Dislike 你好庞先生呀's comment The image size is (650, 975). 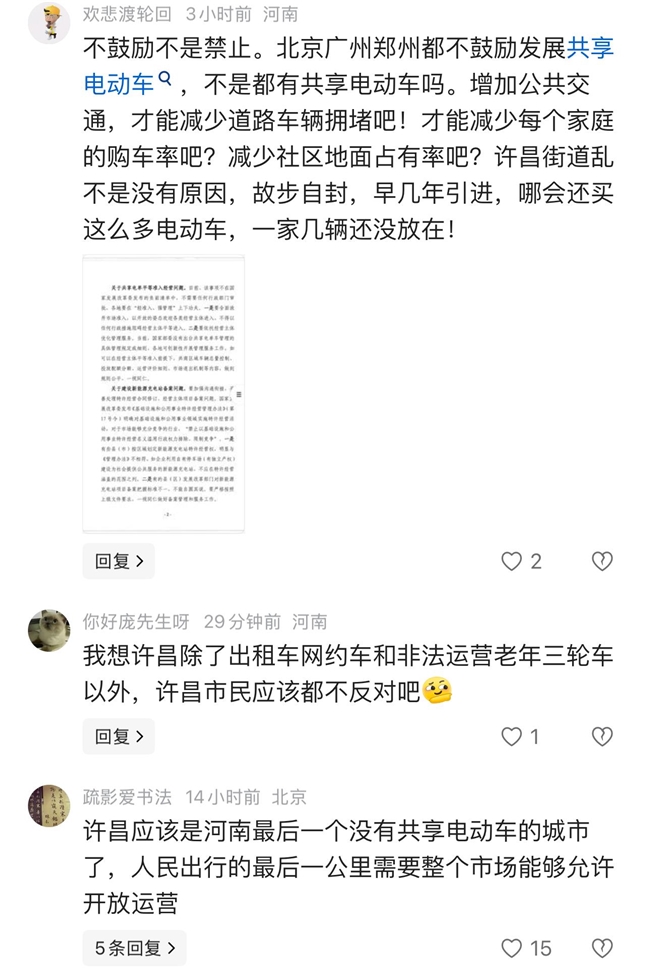pos(602,737)
